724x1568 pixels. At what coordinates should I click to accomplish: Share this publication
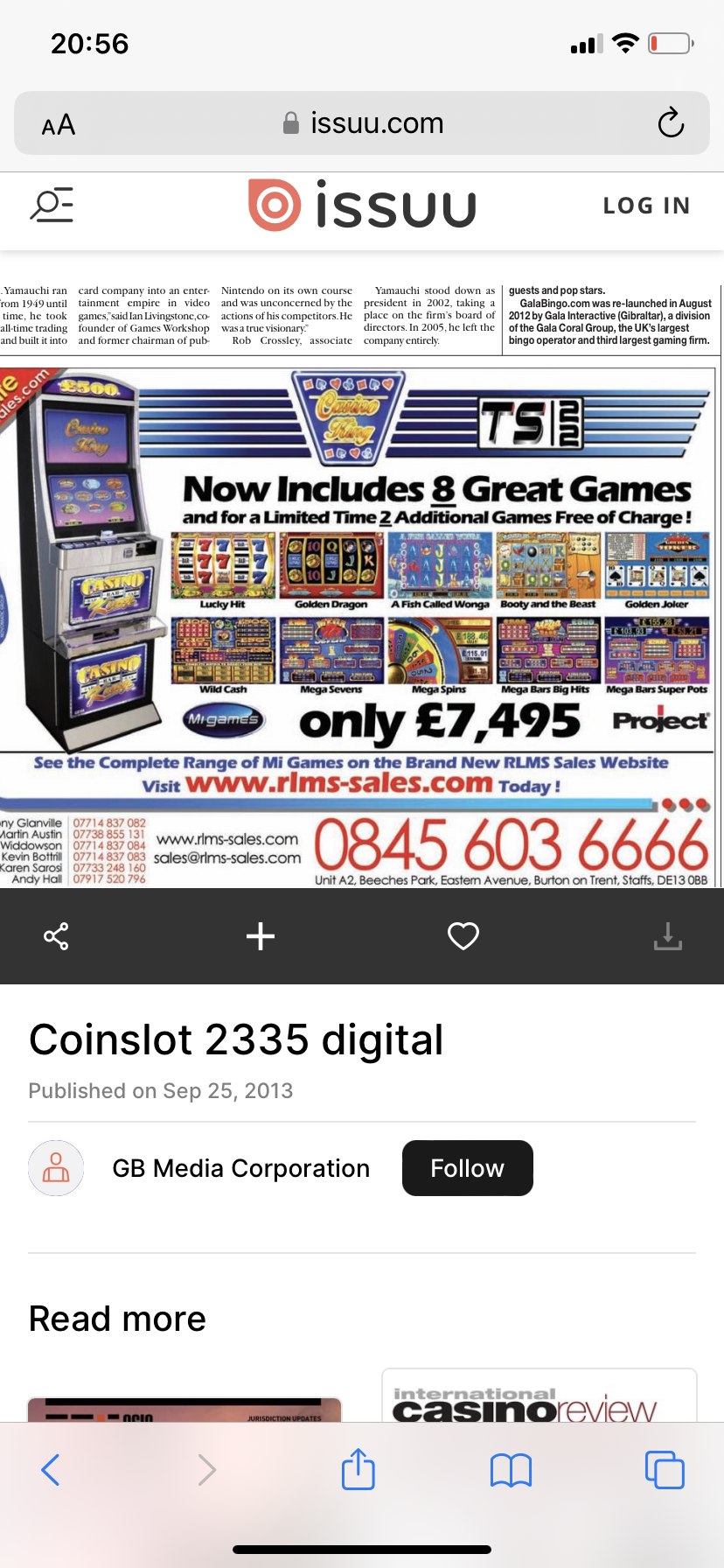point(57,936)
